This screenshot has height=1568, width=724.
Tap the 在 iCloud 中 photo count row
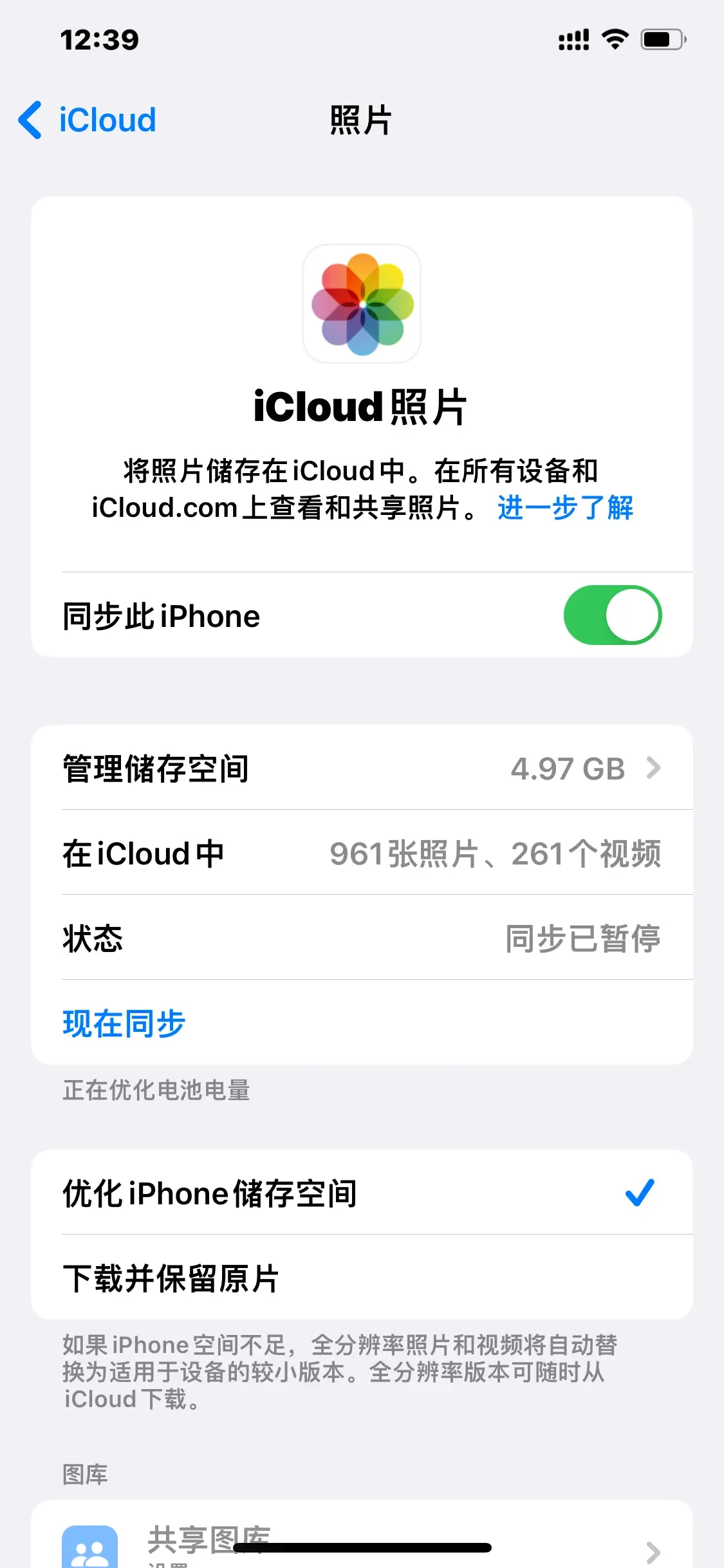[x=362, y=853]
